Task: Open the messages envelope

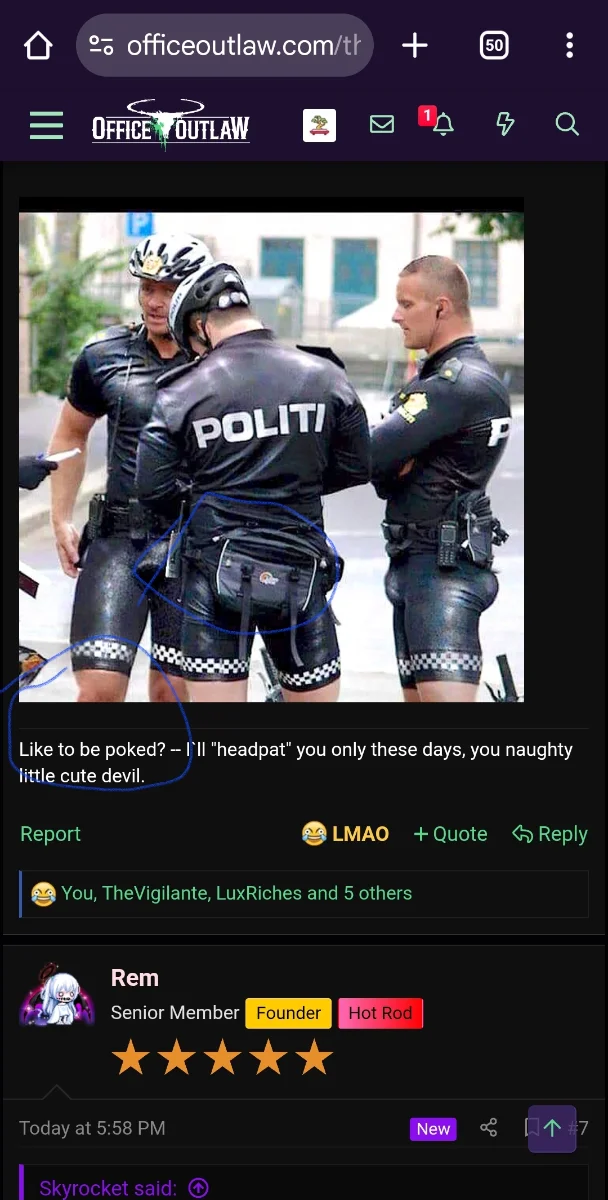Action: [x=381, y=125]
